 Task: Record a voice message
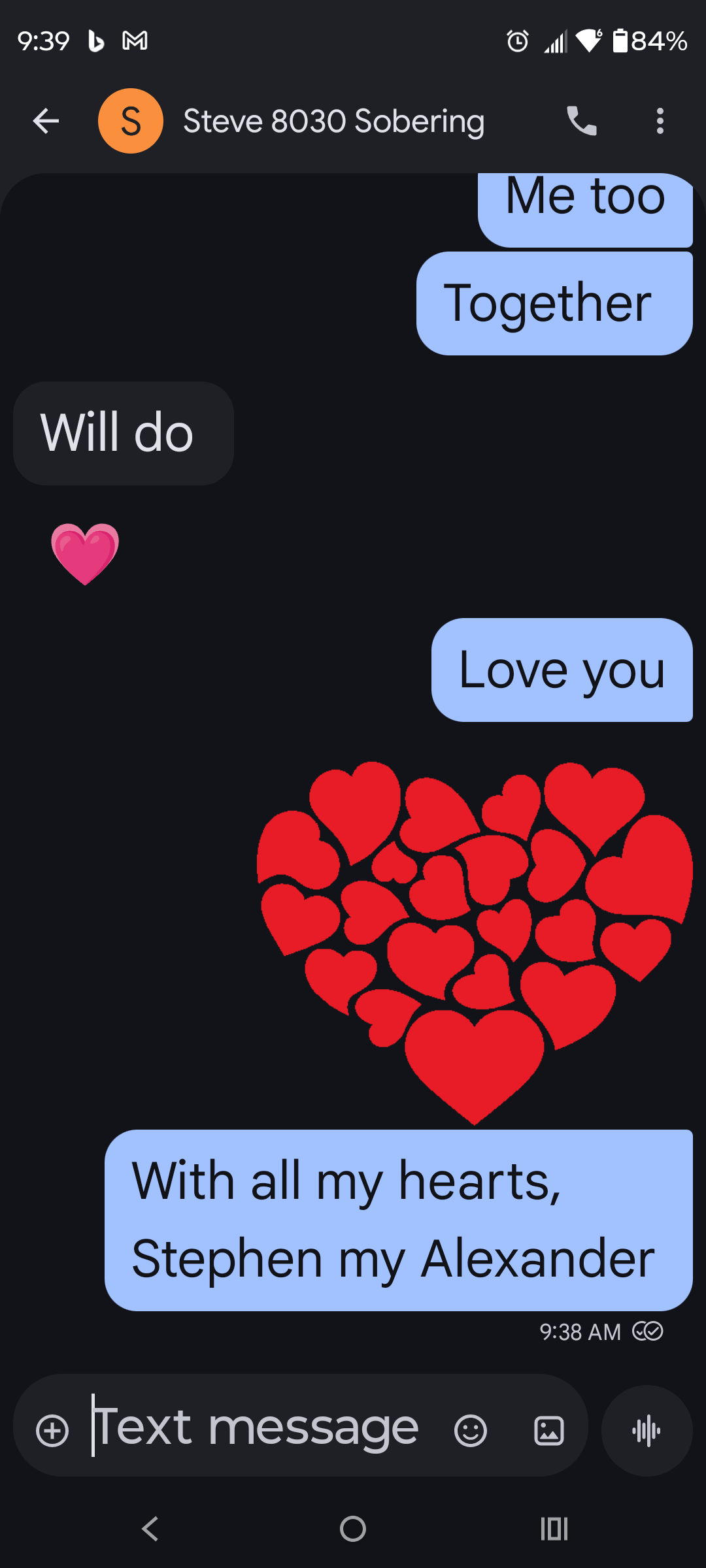point(647,1431)
